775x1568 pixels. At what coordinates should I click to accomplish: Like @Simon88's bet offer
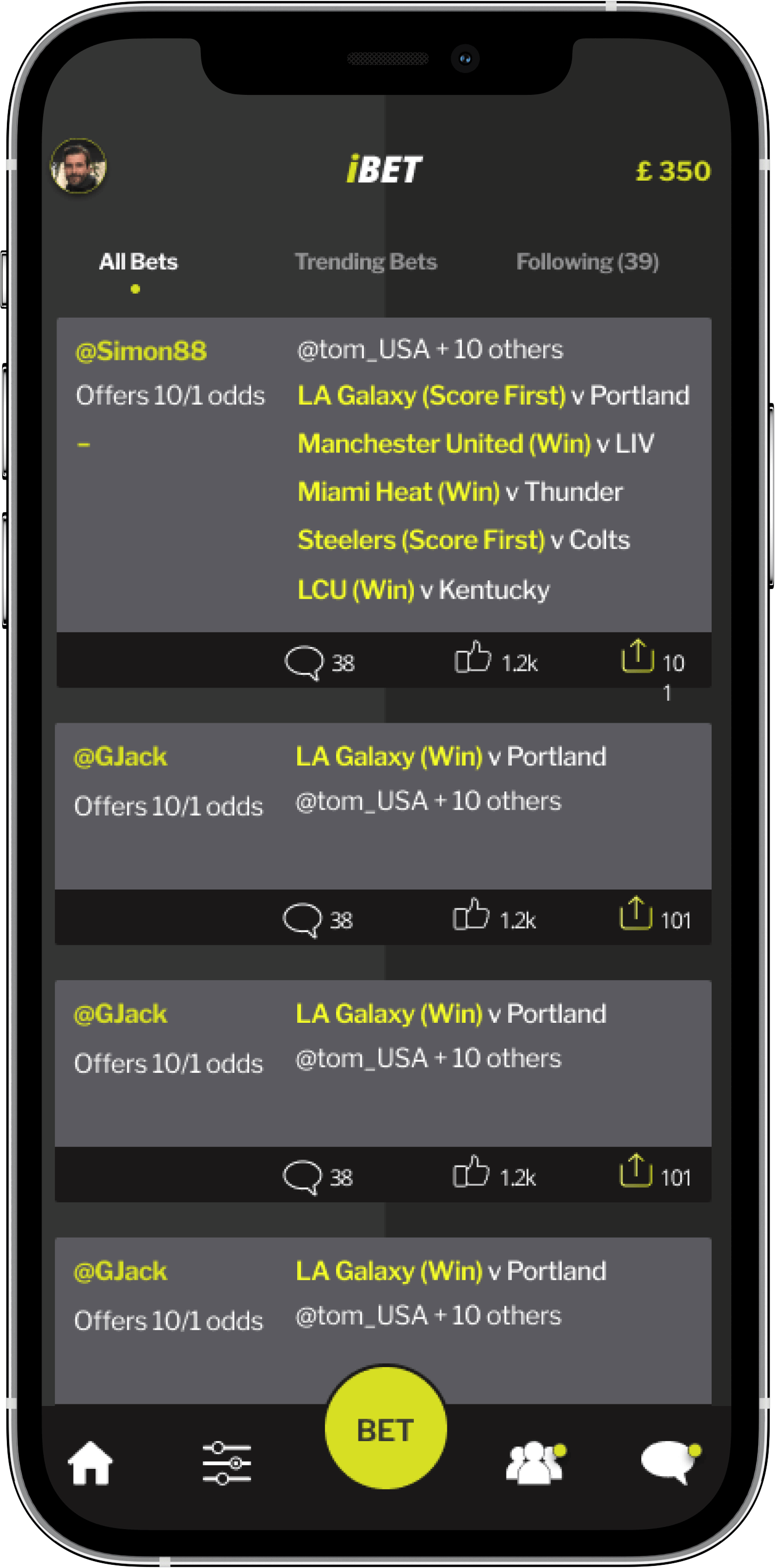(x=472, y=658)
